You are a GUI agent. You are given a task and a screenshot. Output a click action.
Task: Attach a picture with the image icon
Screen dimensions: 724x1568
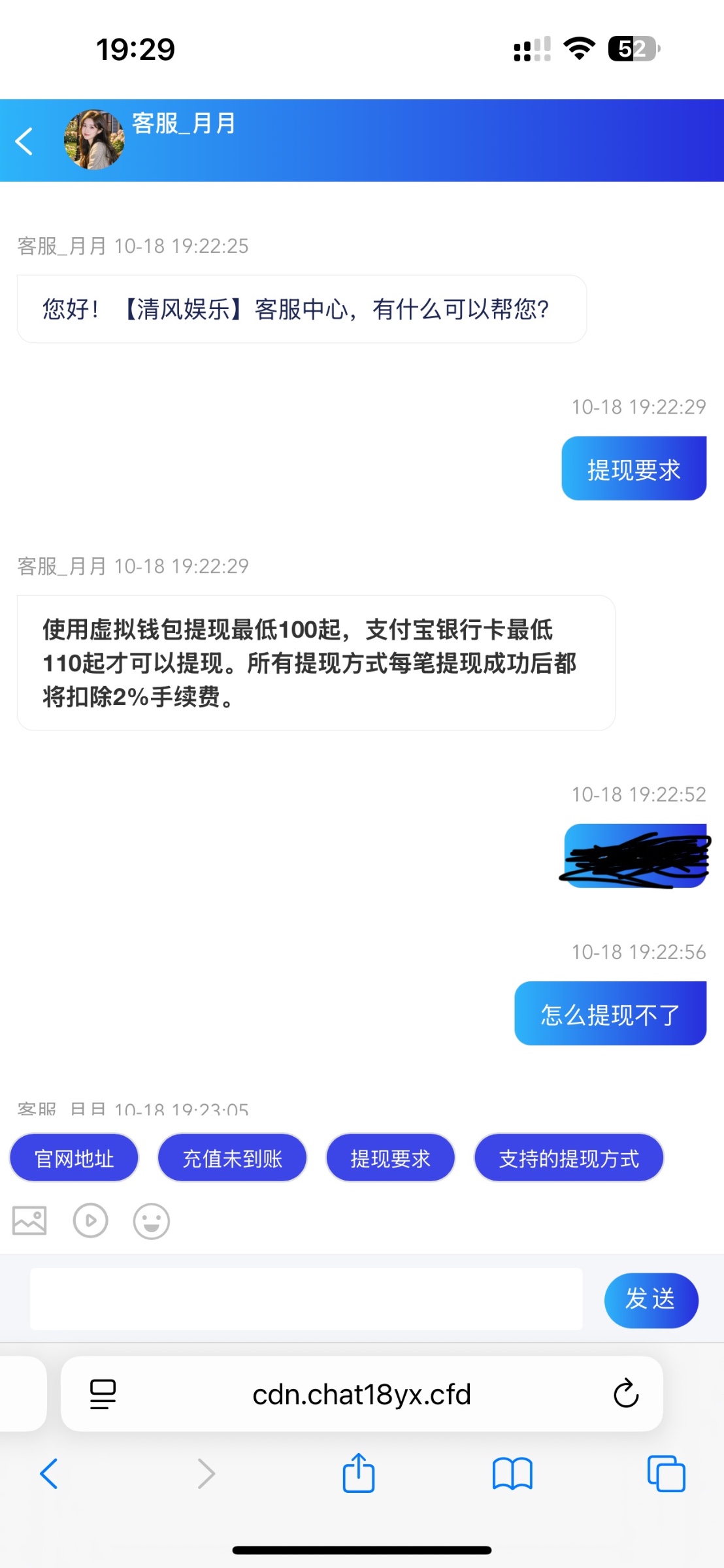coord(29,1220)
